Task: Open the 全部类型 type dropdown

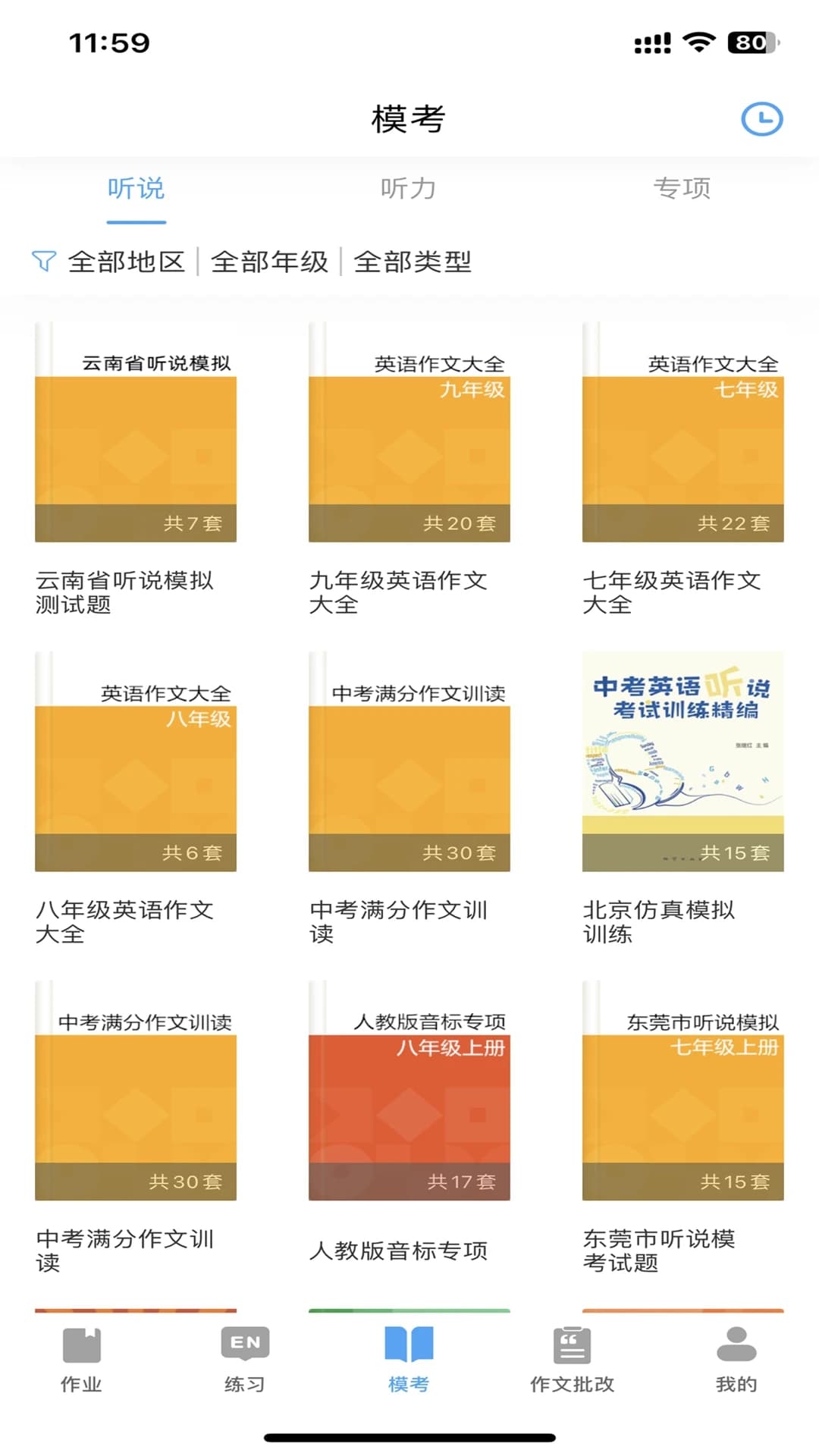Action: pyautogui.click(x=413, y=261)
